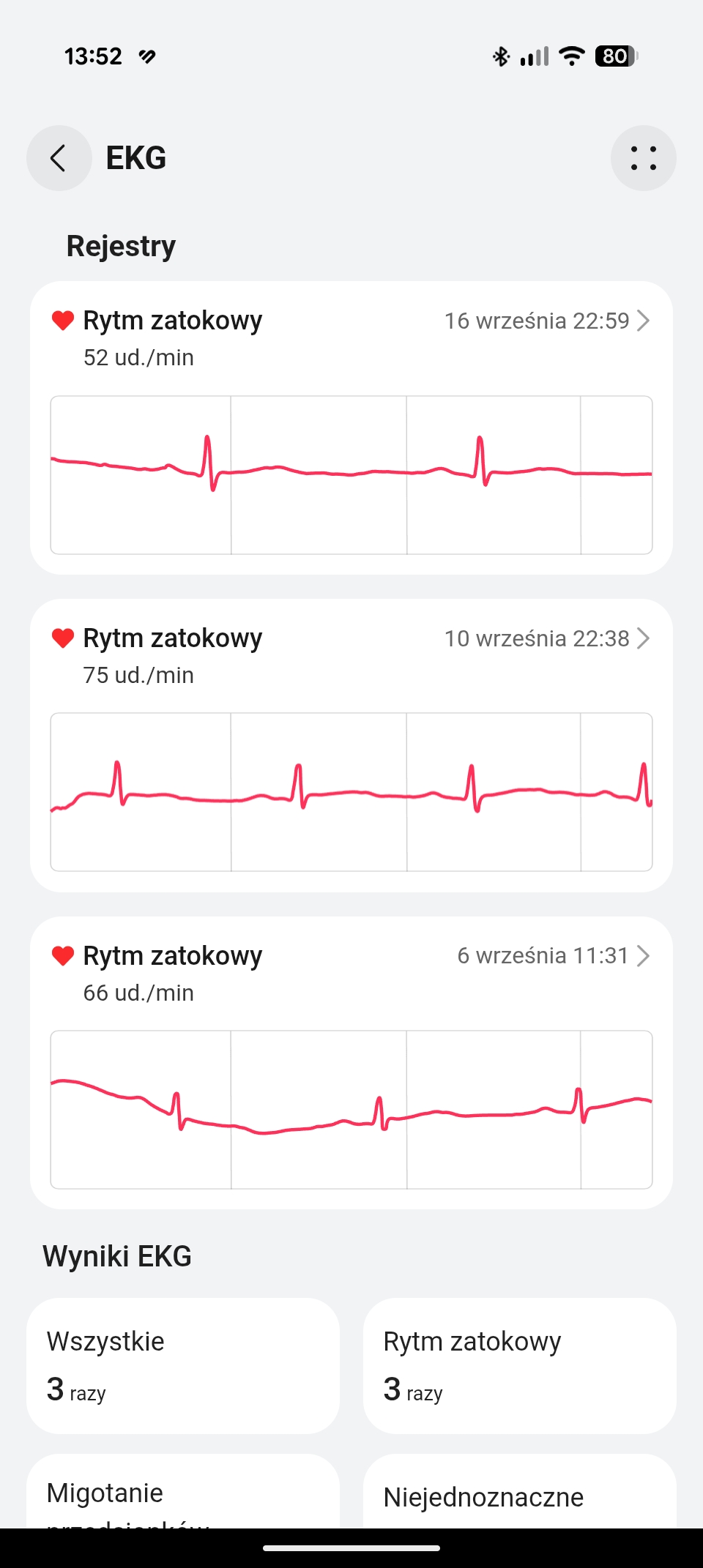Open the Migotanie przedsionków results card
The image size is (703, 1568).
183,1492
